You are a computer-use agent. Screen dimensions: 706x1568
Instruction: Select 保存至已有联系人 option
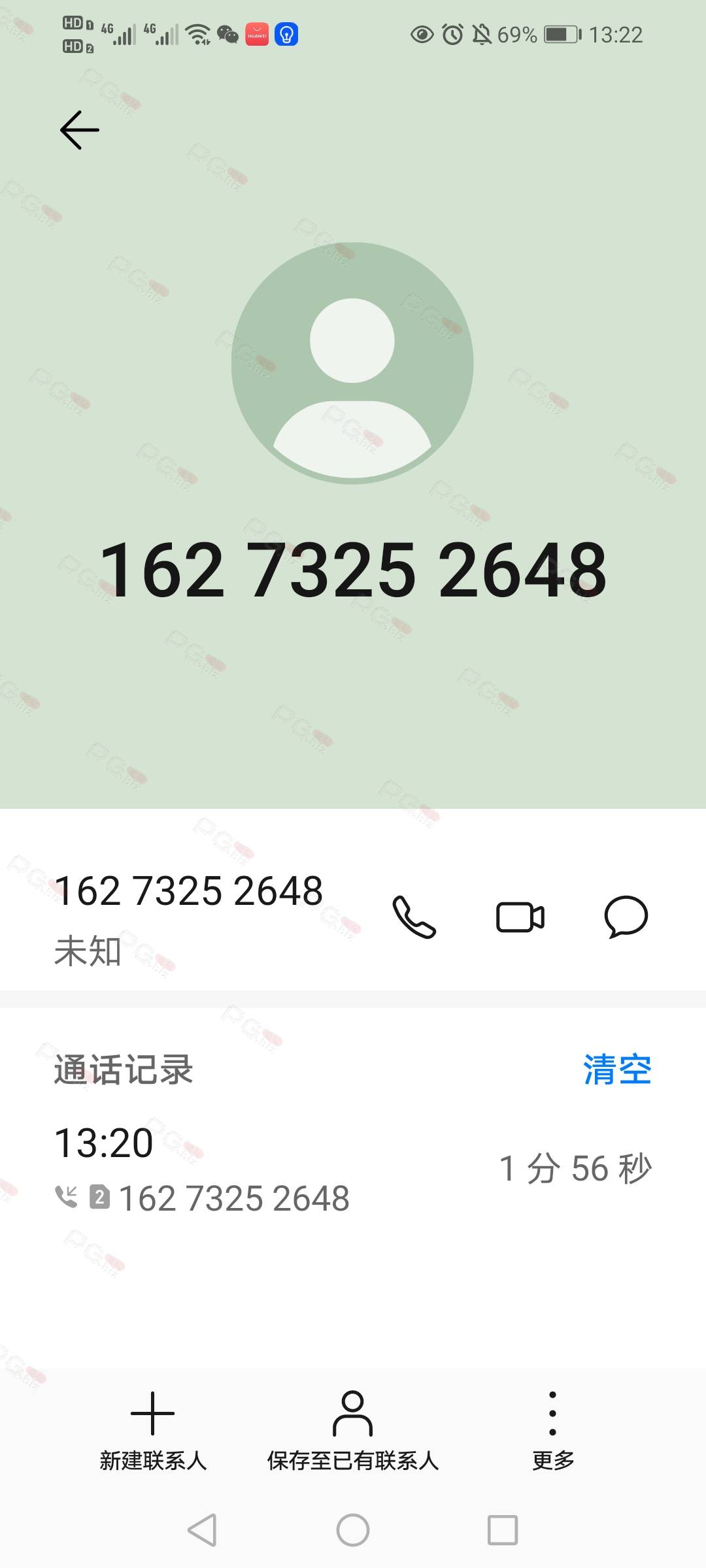click(353, 1429)
